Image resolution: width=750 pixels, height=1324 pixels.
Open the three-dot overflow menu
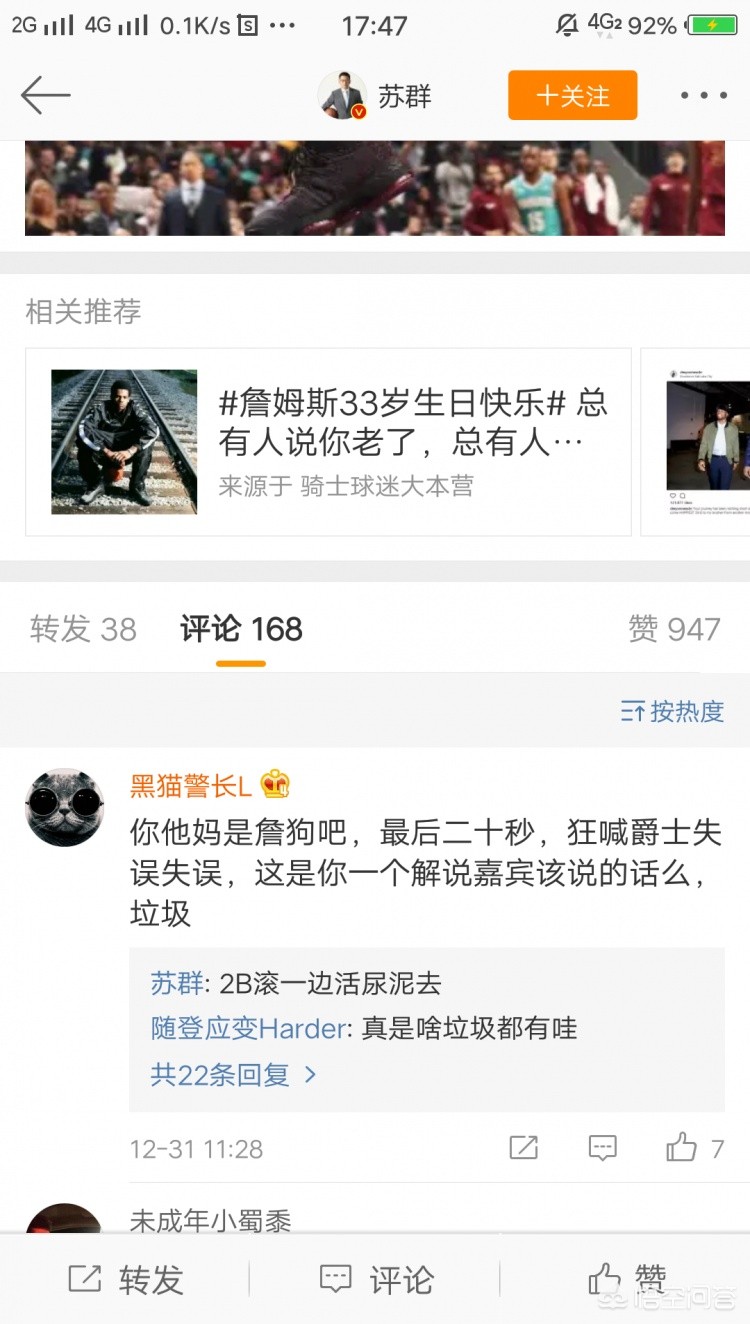click(x=704, y=96)
